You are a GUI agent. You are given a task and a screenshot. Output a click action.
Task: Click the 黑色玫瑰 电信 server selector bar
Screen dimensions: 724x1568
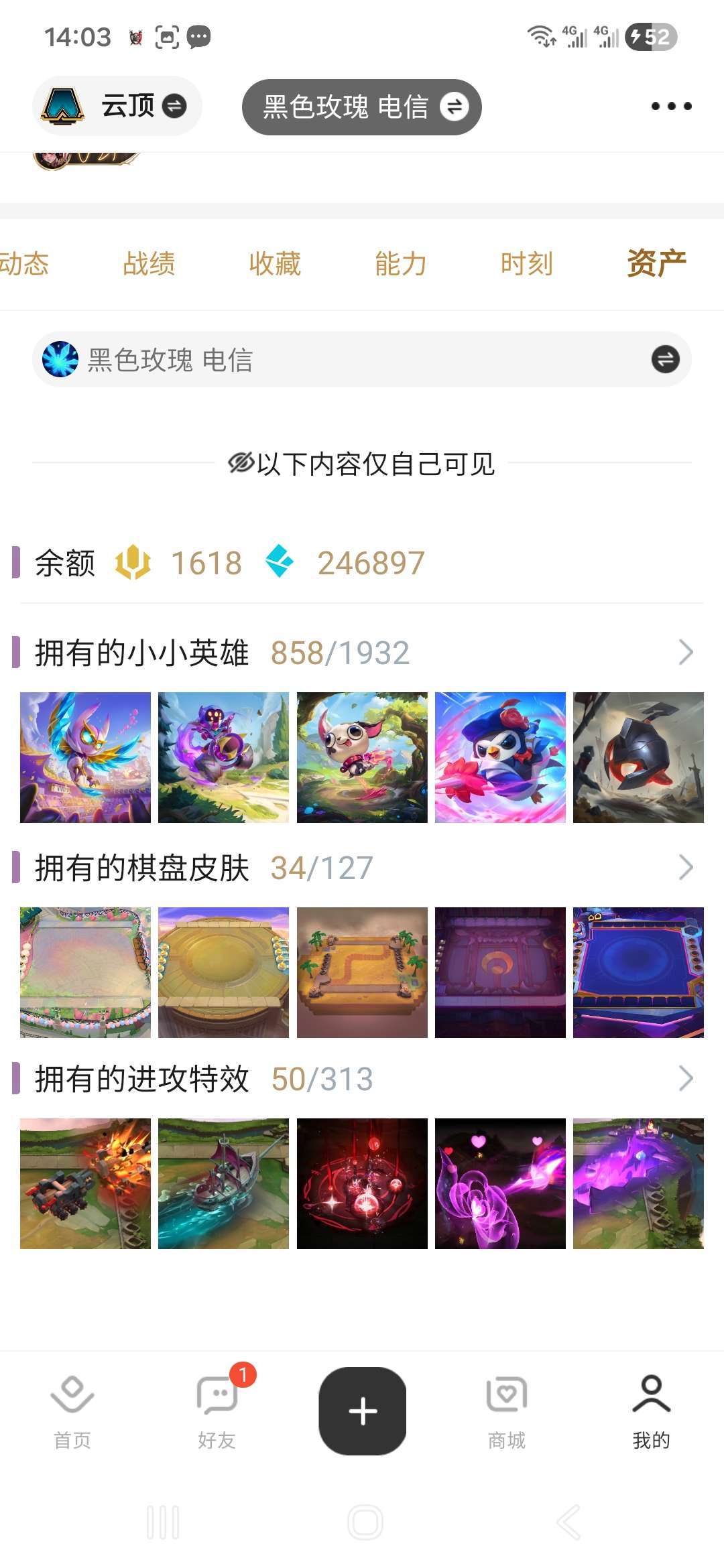[x=362, y=359]
